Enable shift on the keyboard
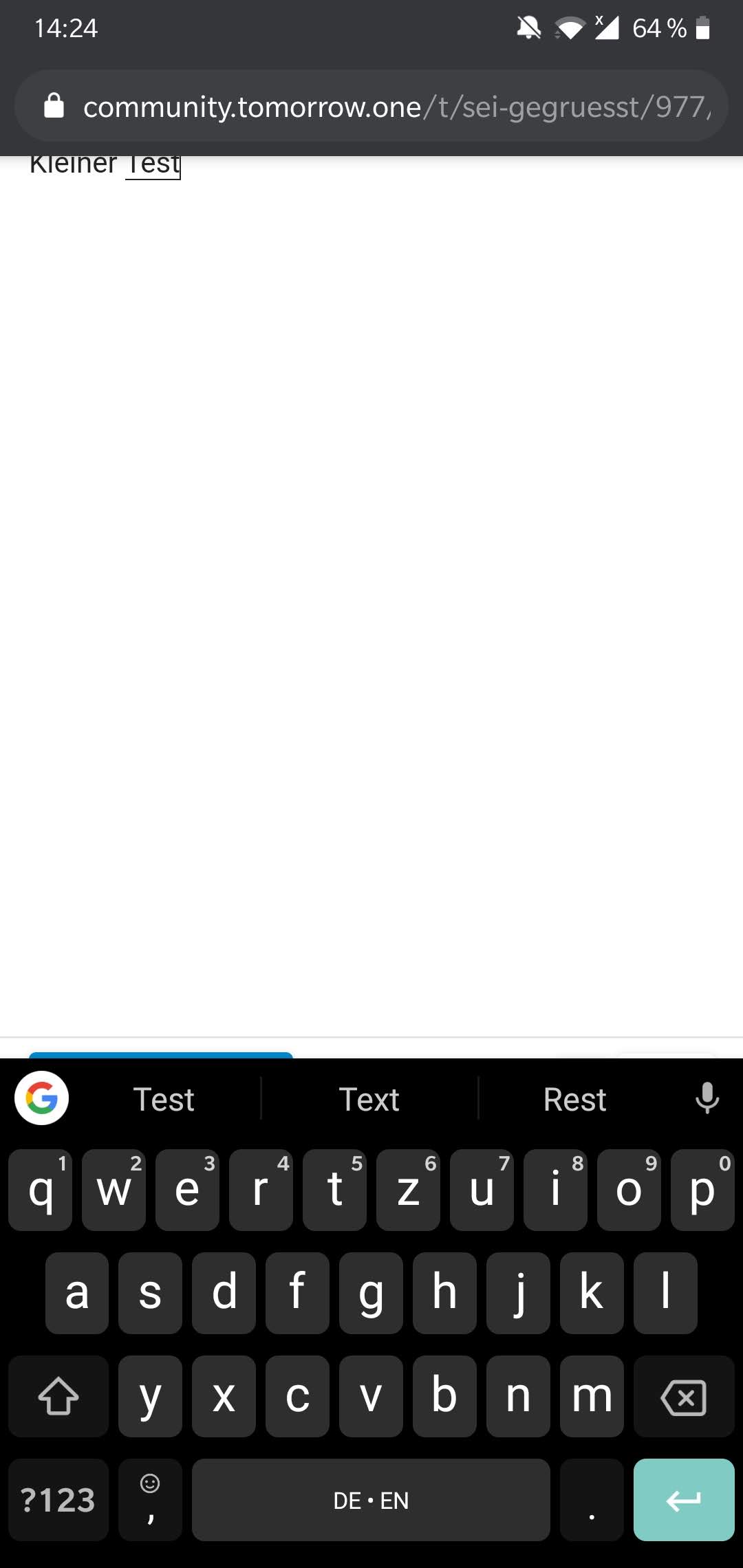Image resolution: width=743 pixels, height=1568 pixels. 58,1396
